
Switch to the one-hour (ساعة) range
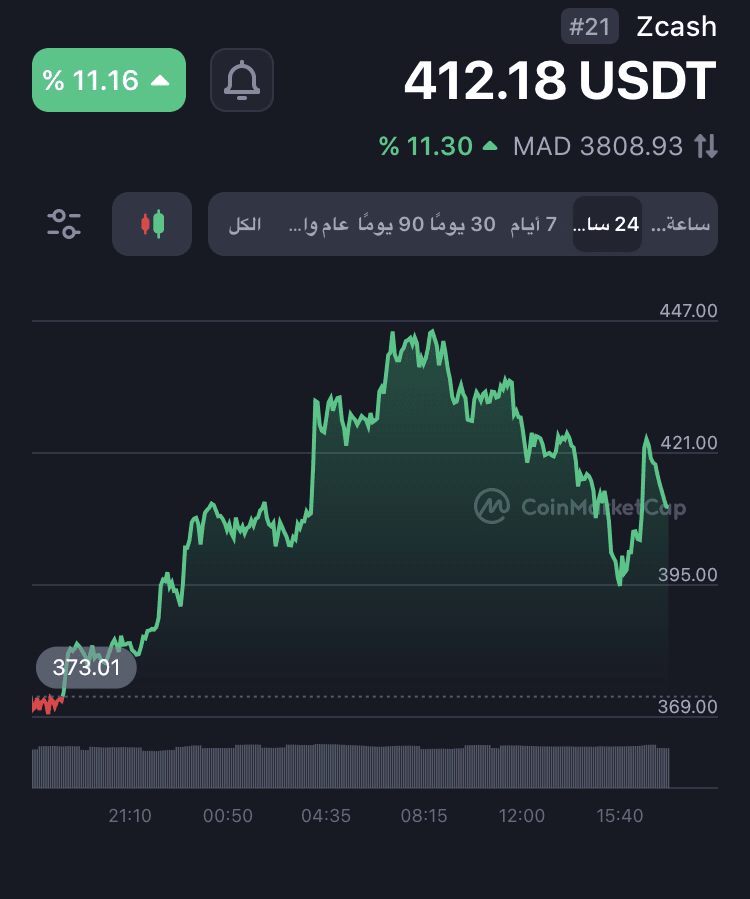[x=681, y=224]
